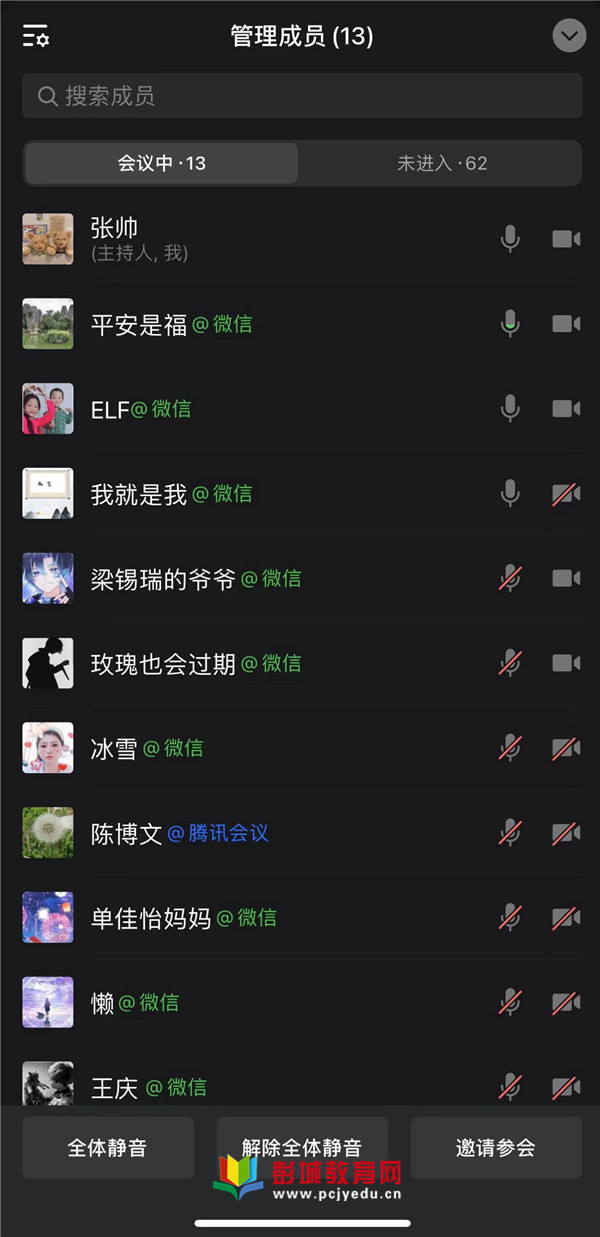Tap 张帅's microphone icon
600x1237 pixels.
[x=510, y=239]
